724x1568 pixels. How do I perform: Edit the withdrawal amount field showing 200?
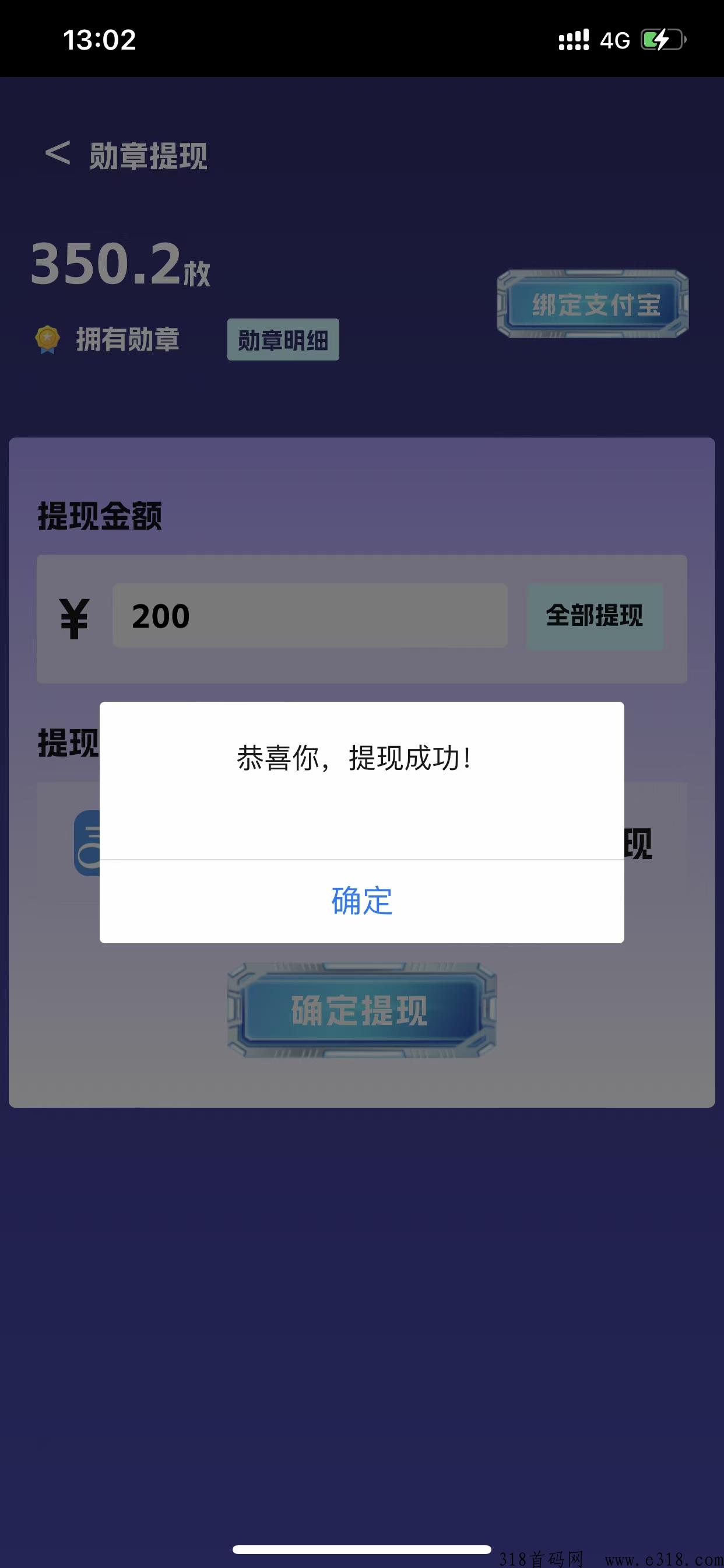[x=310, y=615]
